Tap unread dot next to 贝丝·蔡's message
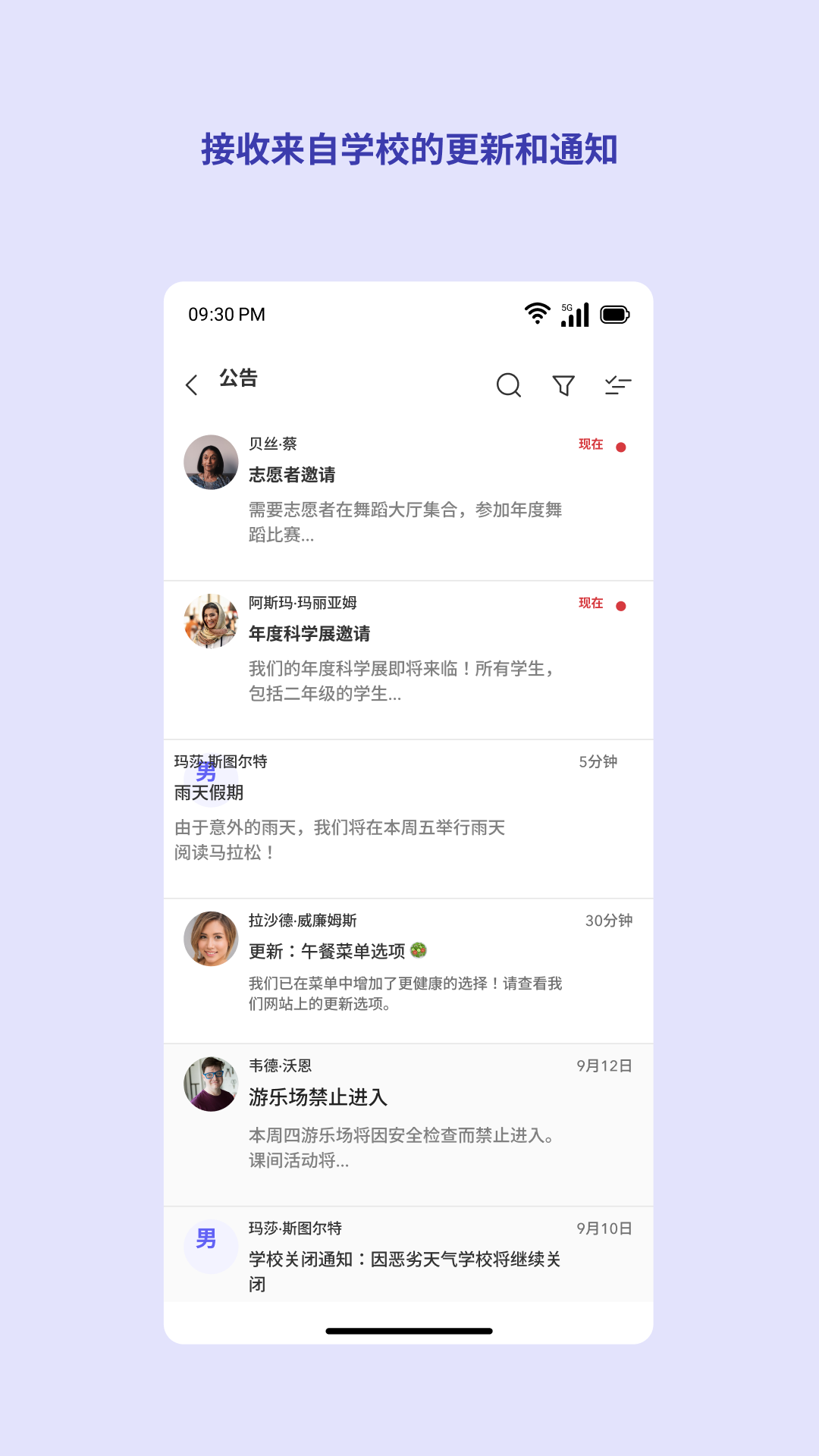 622,447
